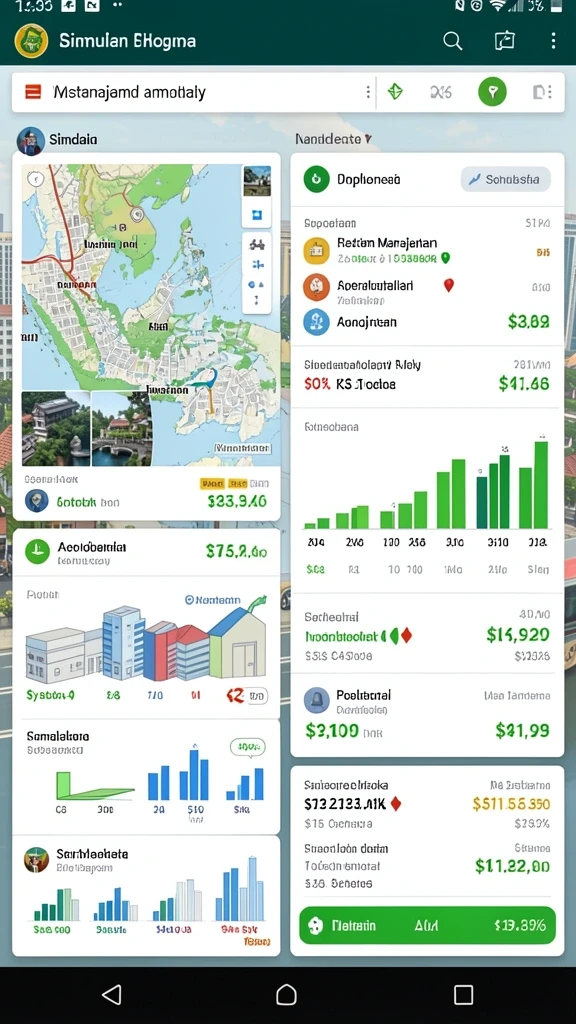576x1024 pixels.
Task: Open the Retten Manajertan row
Action: [x=426, y=250]
